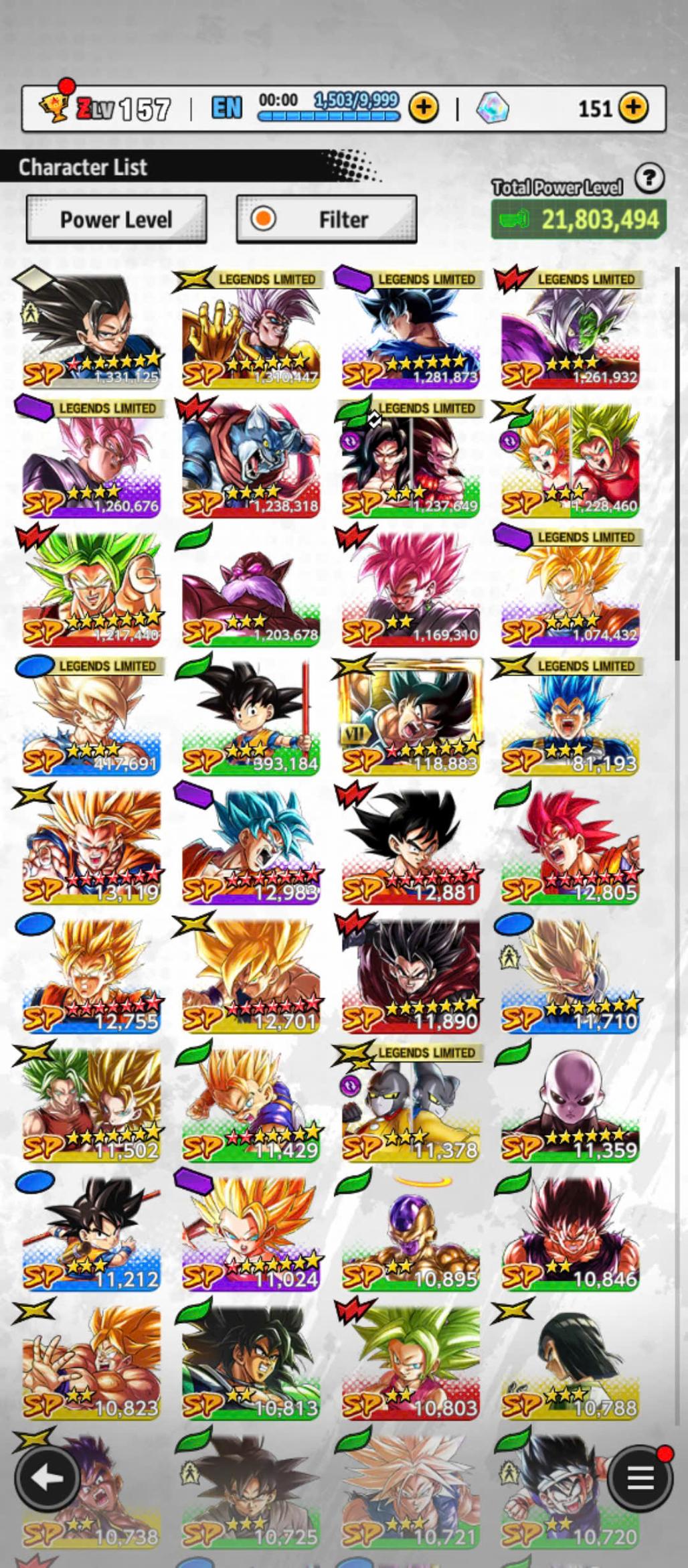This screenshot has width=688, height=1568.
Task: Open the character with power 1,281,873
Action: [410, 329]
